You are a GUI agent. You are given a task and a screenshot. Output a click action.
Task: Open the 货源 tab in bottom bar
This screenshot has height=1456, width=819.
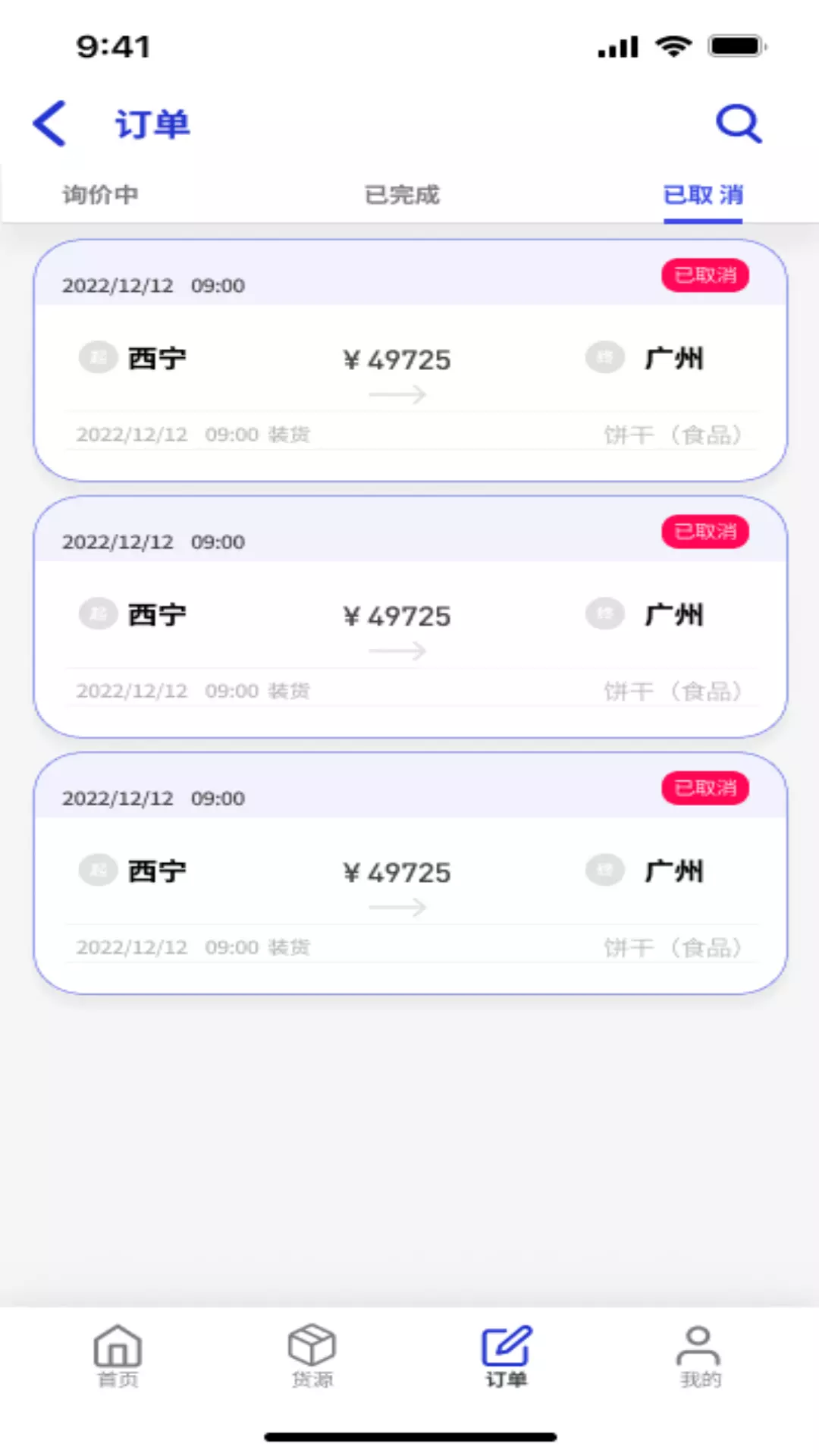(x=312, y=1356)
